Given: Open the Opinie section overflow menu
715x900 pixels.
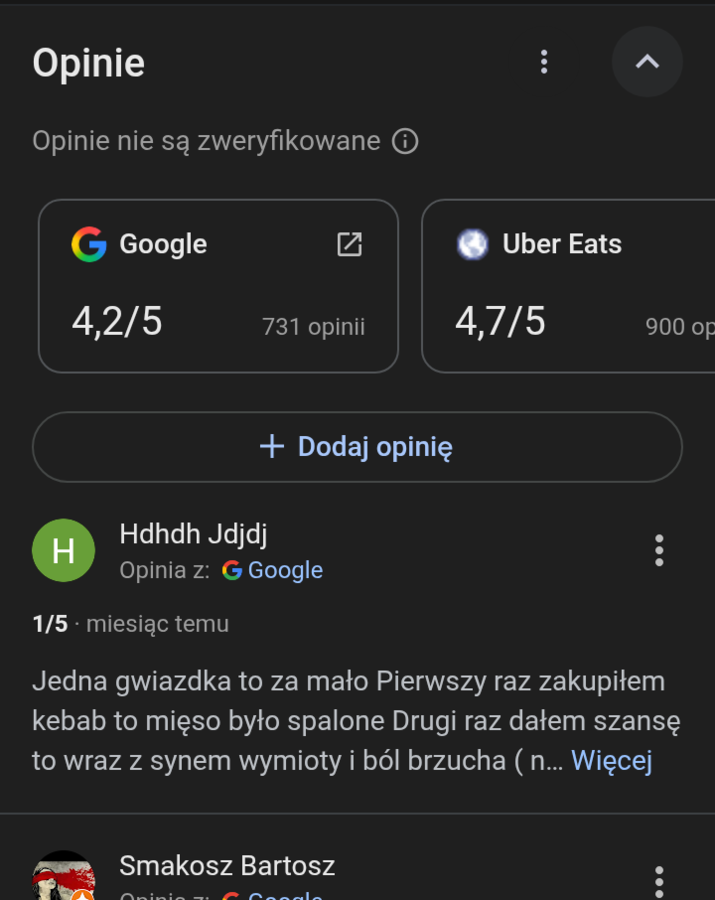Looking at the screenshot, I should click(x=544, y=62).
